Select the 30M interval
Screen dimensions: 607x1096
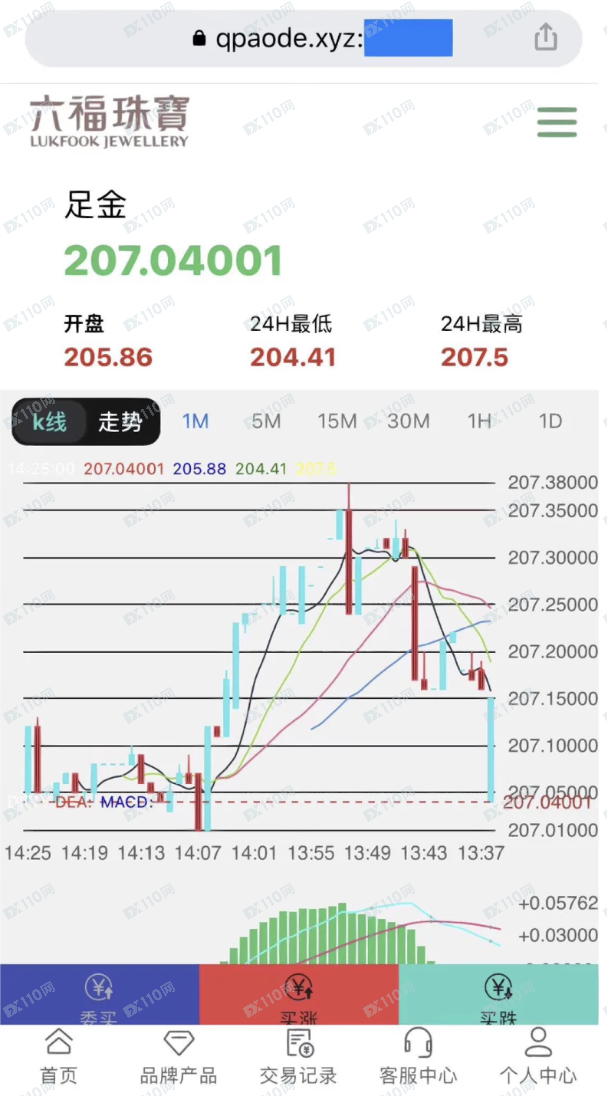pos(408,421)
